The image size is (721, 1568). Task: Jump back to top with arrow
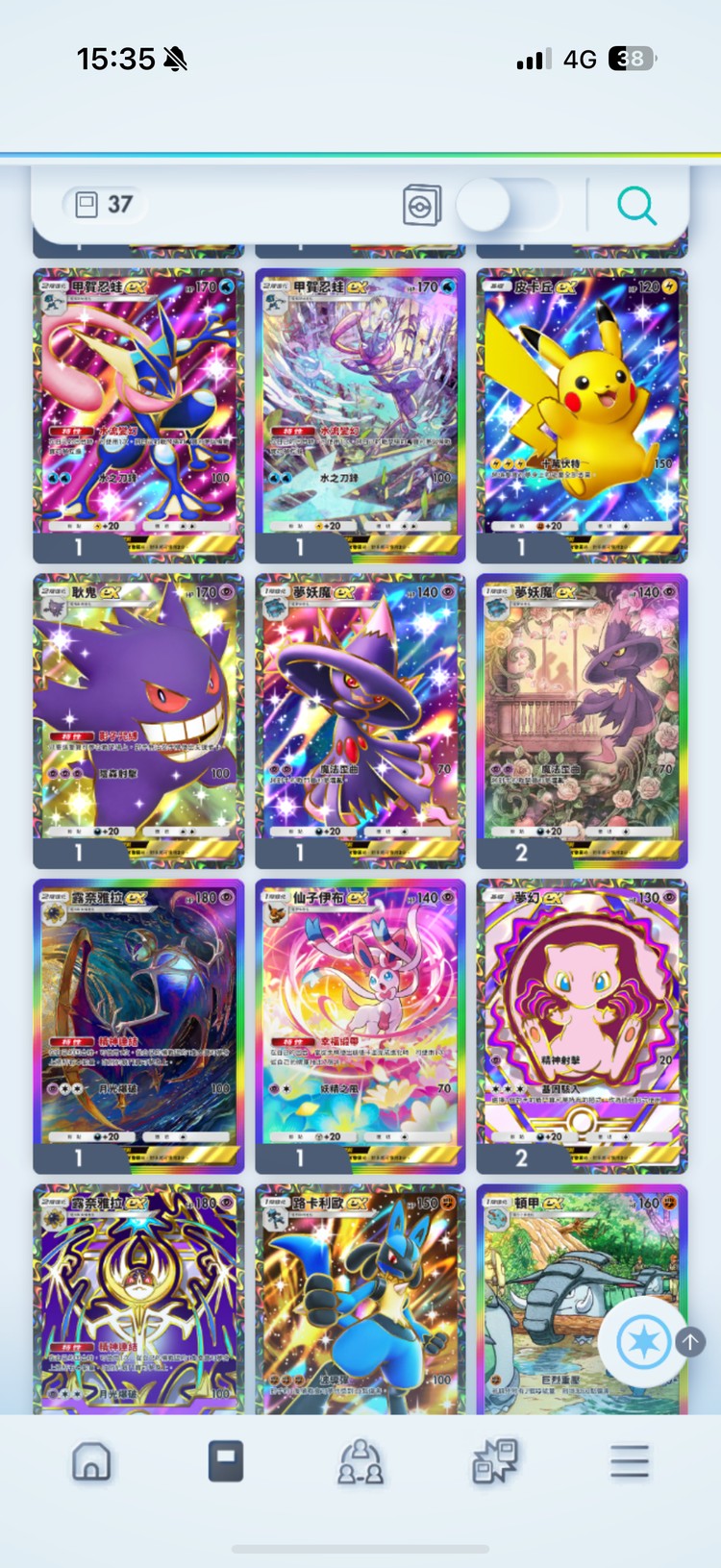[x=690, y=1342]
